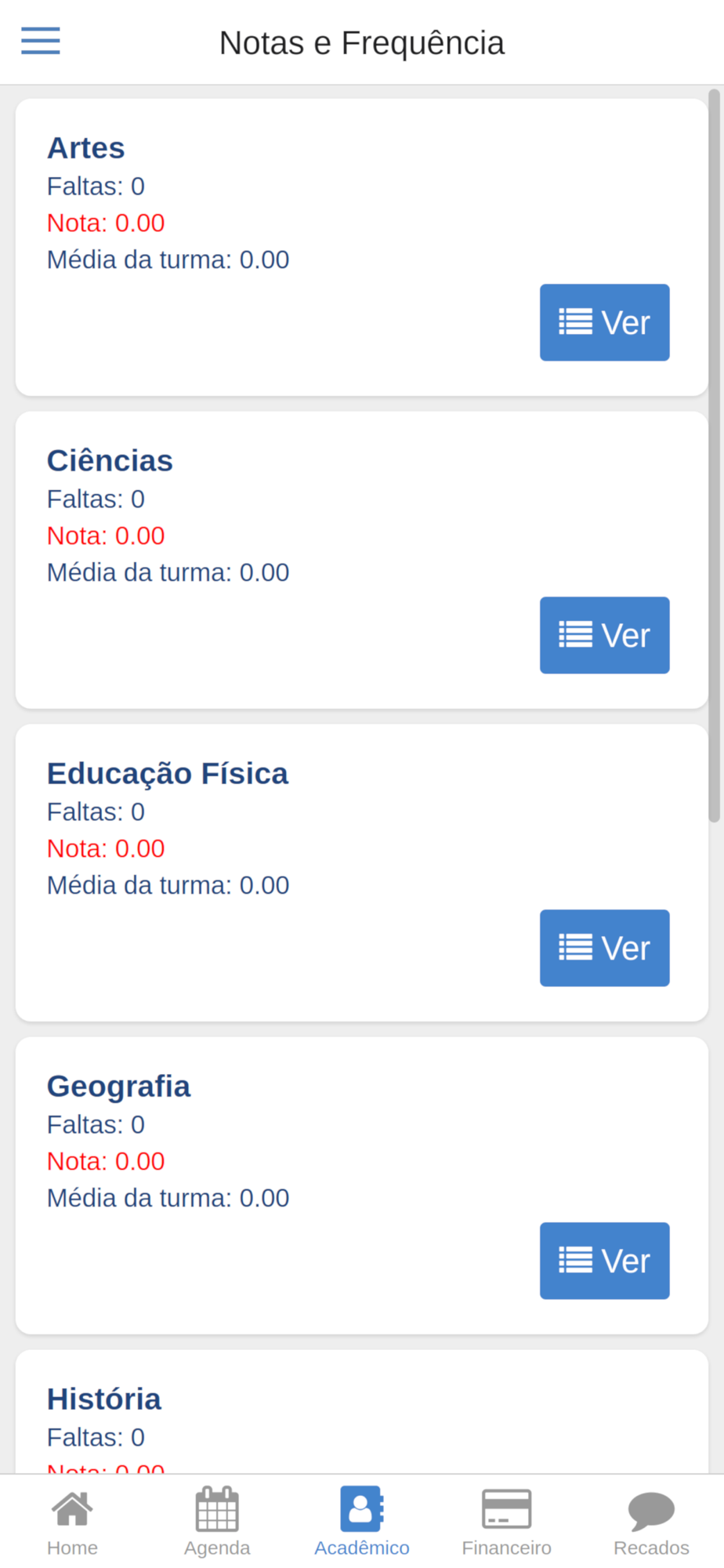Go to the Home tab

[x=72, y=1521]
